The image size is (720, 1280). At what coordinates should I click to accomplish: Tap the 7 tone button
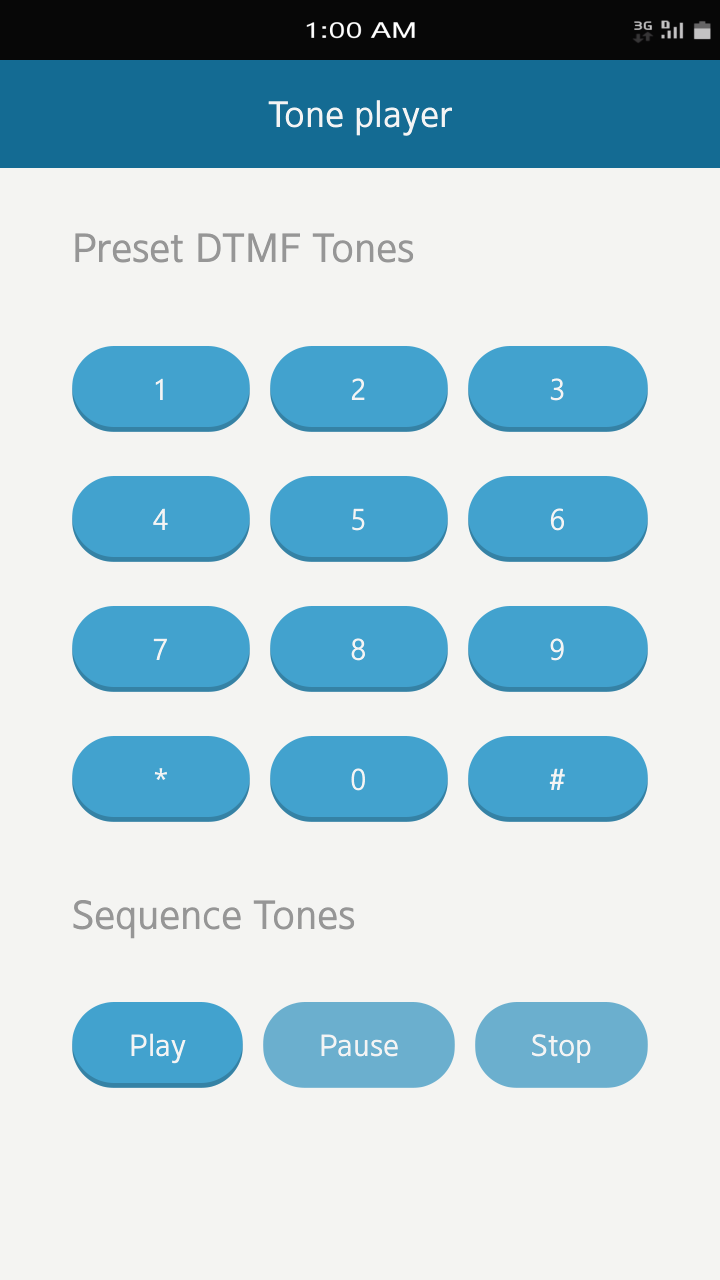[x=160, y=648]
